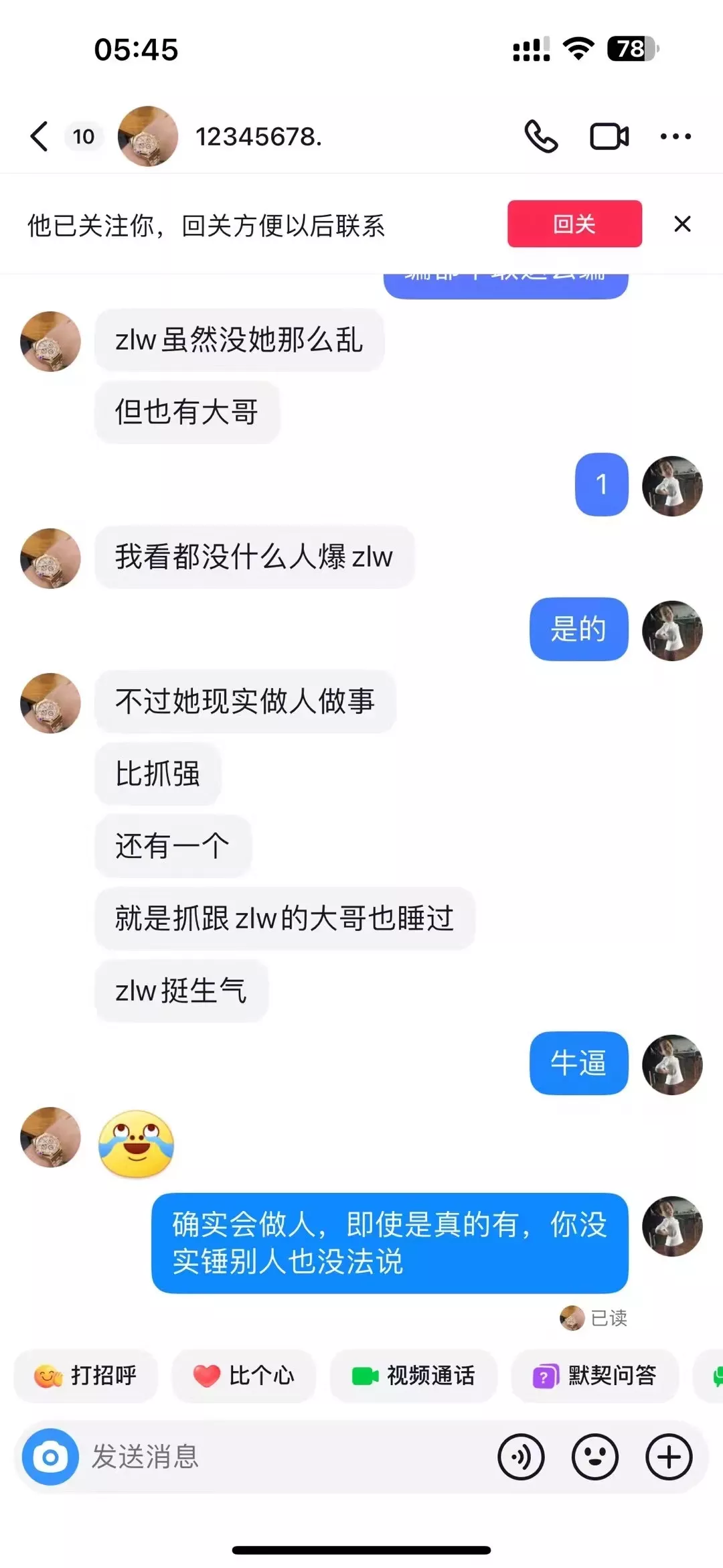This screenshot has width=723, height=1568.
Task: Tap the 视频通话 quick chip
Action: pos(413,1376)
